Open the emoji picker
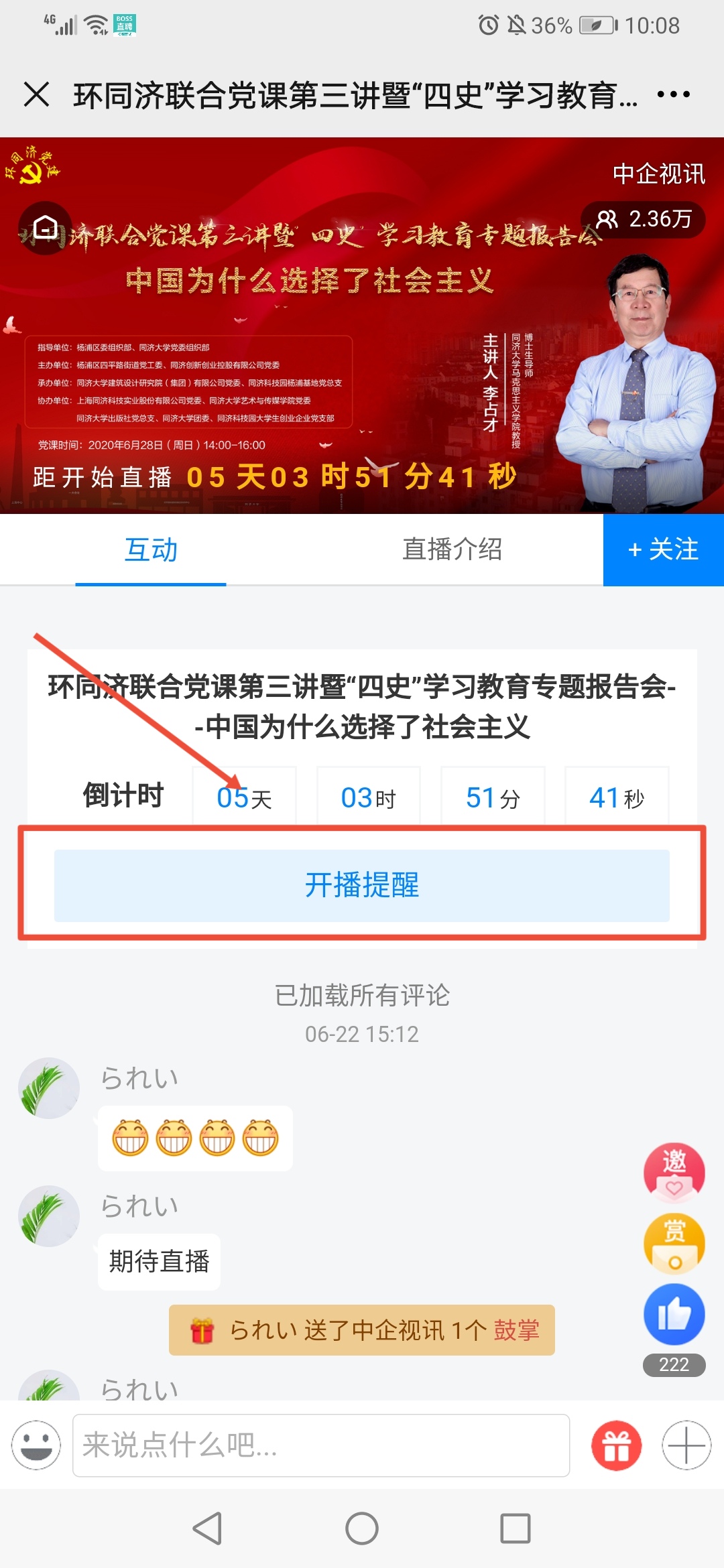Viewport: 724px width, 1568px height. 36,1445
